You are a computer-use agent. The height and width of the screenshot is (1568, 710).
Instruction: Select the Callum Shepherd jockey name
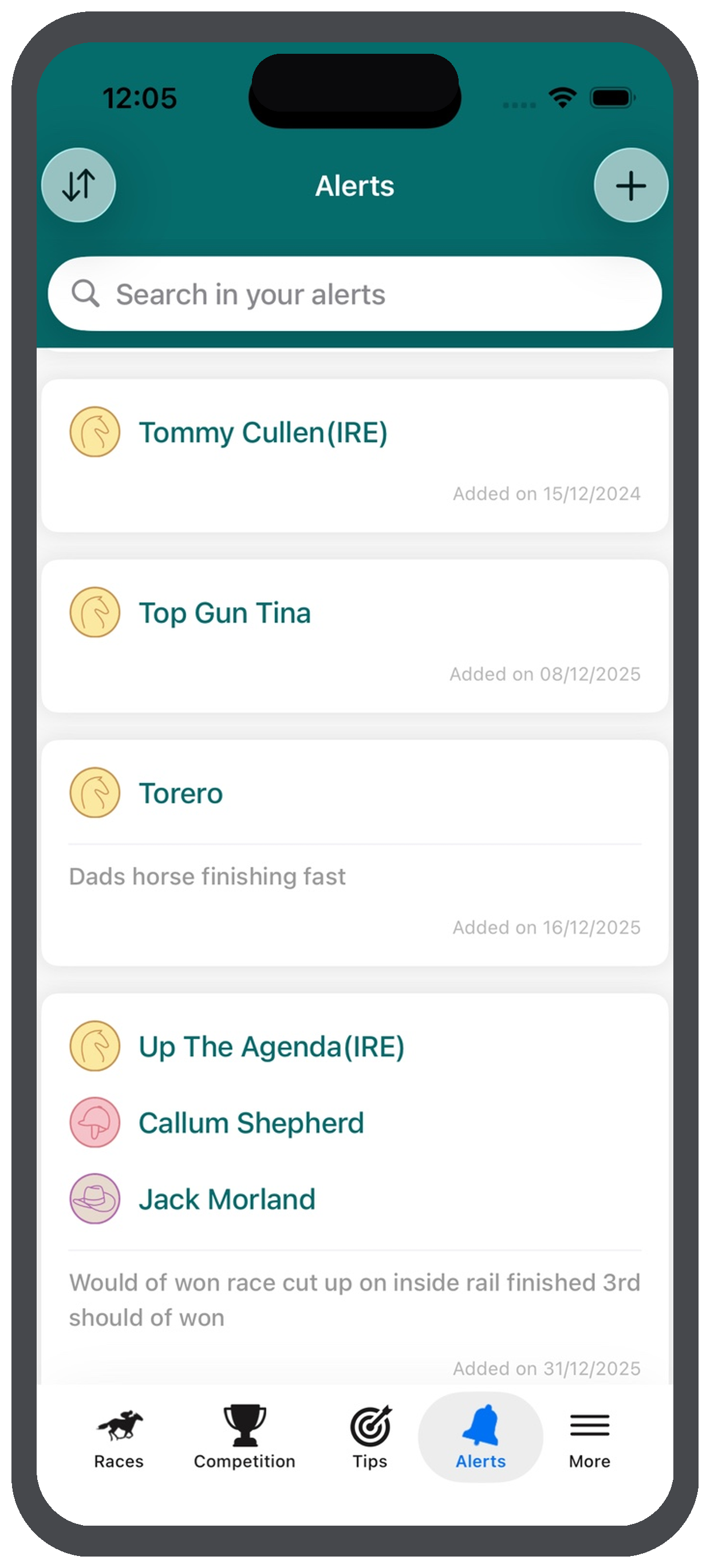251,1123
